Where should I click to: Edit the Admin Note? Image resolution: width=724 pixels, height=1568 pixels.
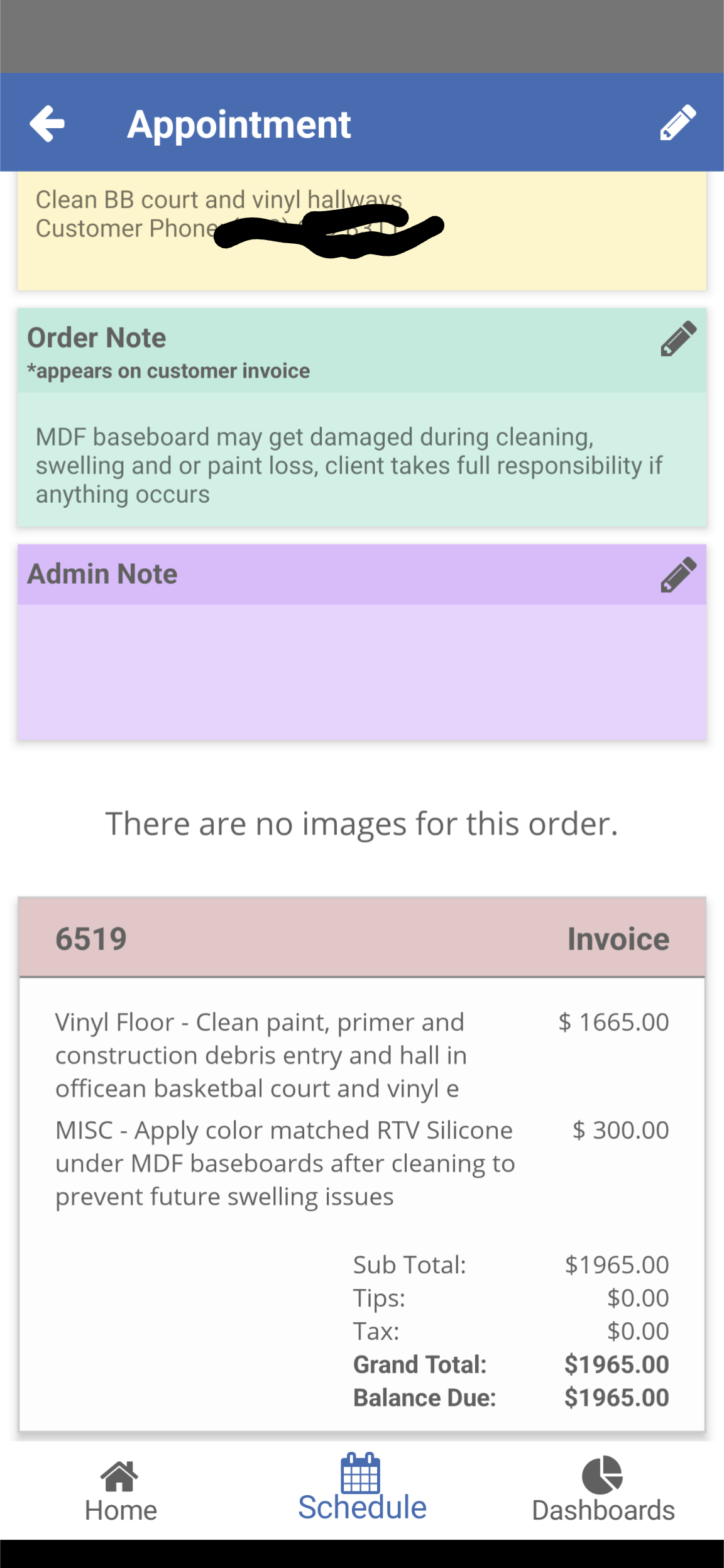pyautogui.click(x=678, y=574)
